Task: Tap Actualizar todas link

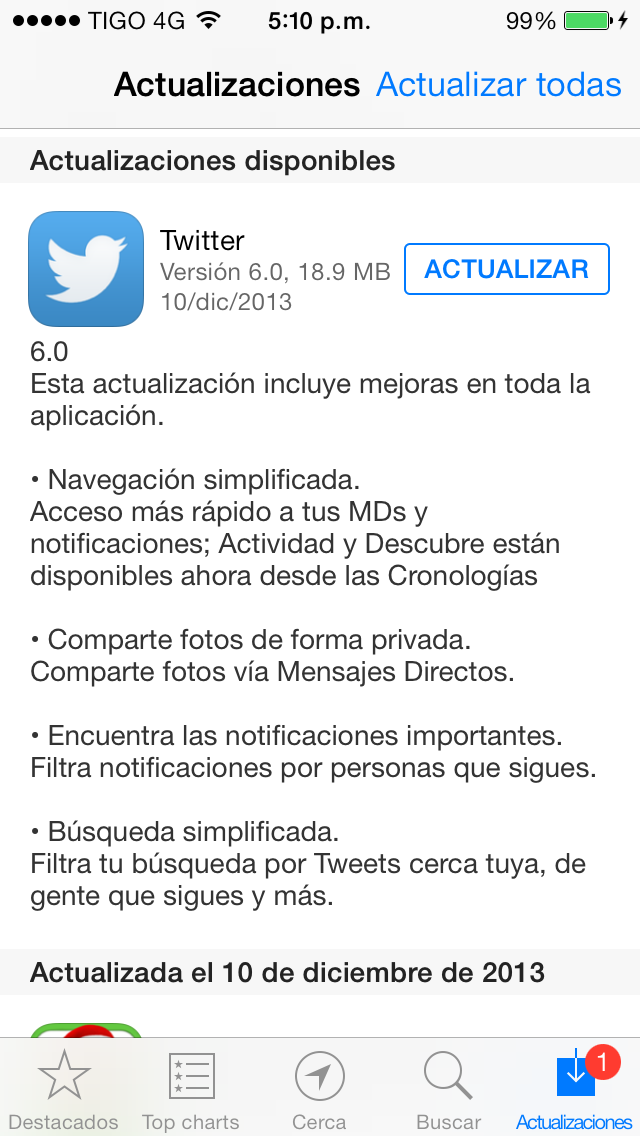Action: coord(499,85)
